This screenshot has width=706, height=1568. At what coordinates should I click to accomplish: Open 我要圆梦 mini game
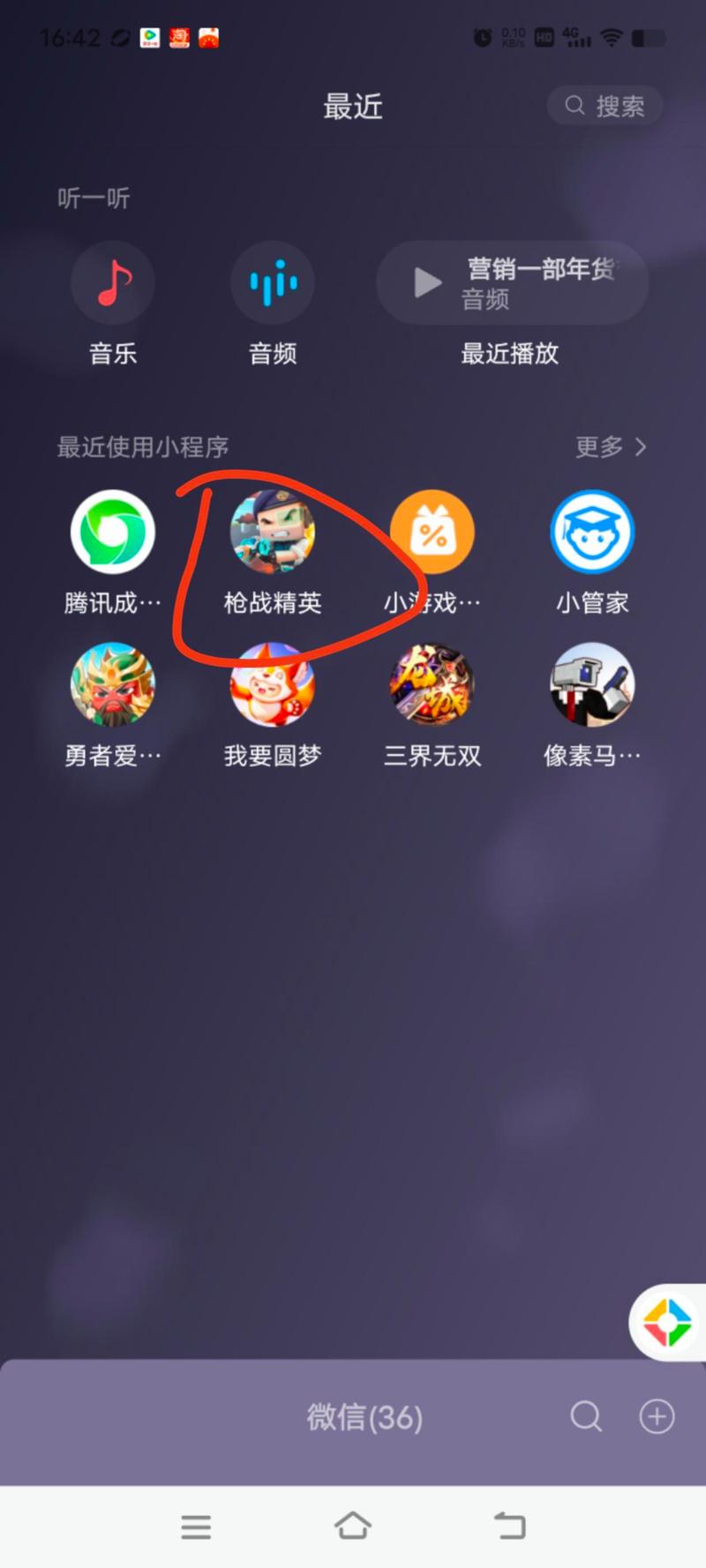273,685
